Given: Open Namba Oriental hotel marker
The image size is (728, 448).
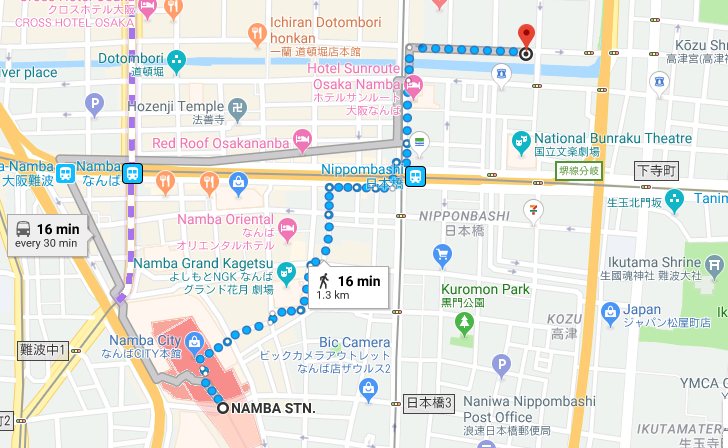Looking at the screenshot, I should 288,227.
